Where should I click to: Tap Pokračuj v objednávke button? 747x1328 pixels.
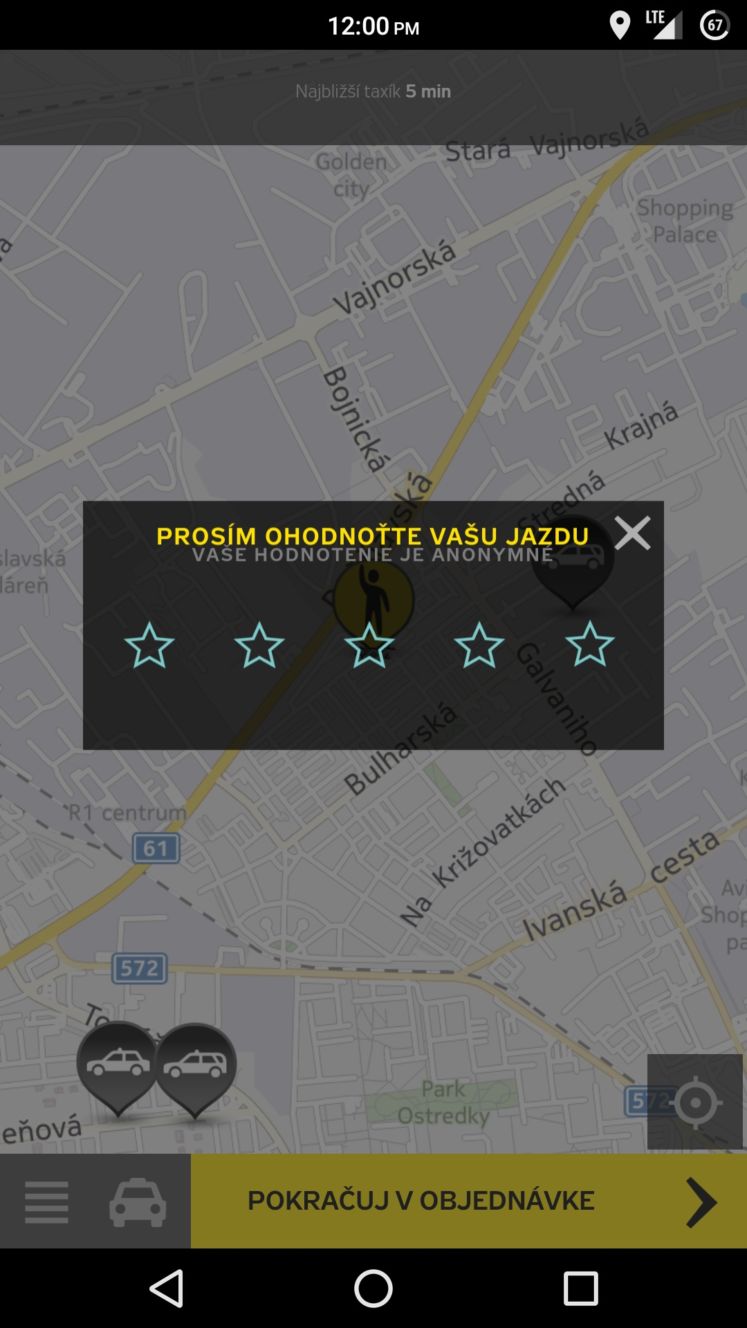click(469, 1201)
